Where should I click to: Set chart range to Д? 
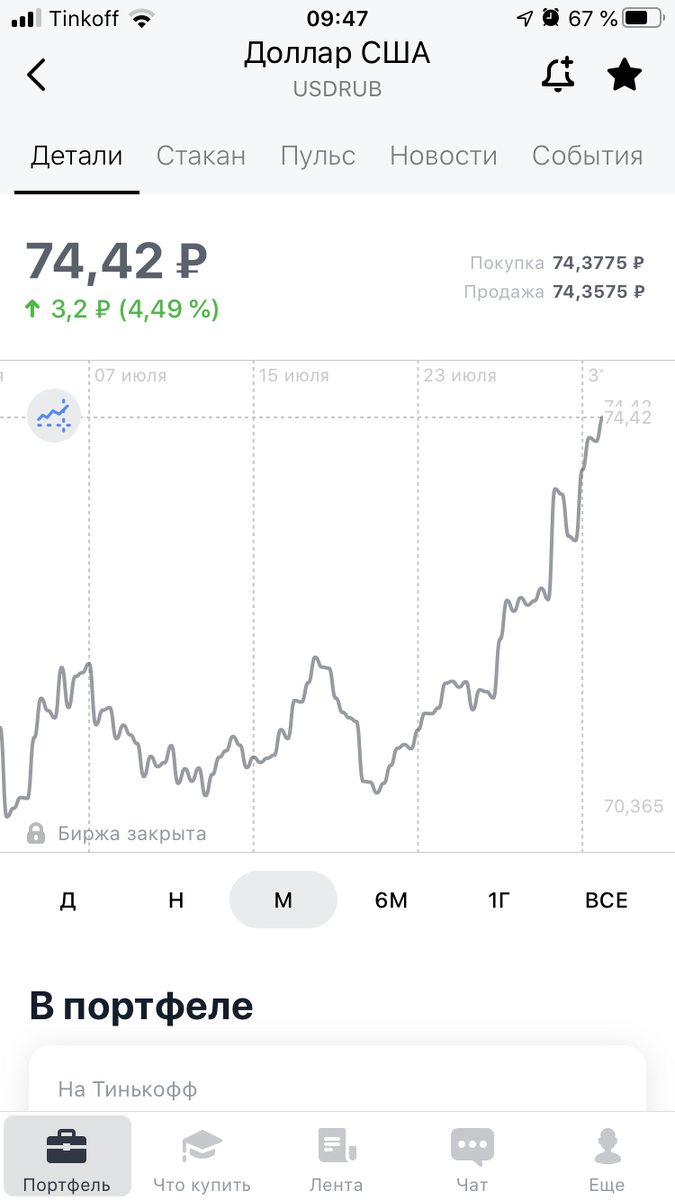(x=68, y=900)
